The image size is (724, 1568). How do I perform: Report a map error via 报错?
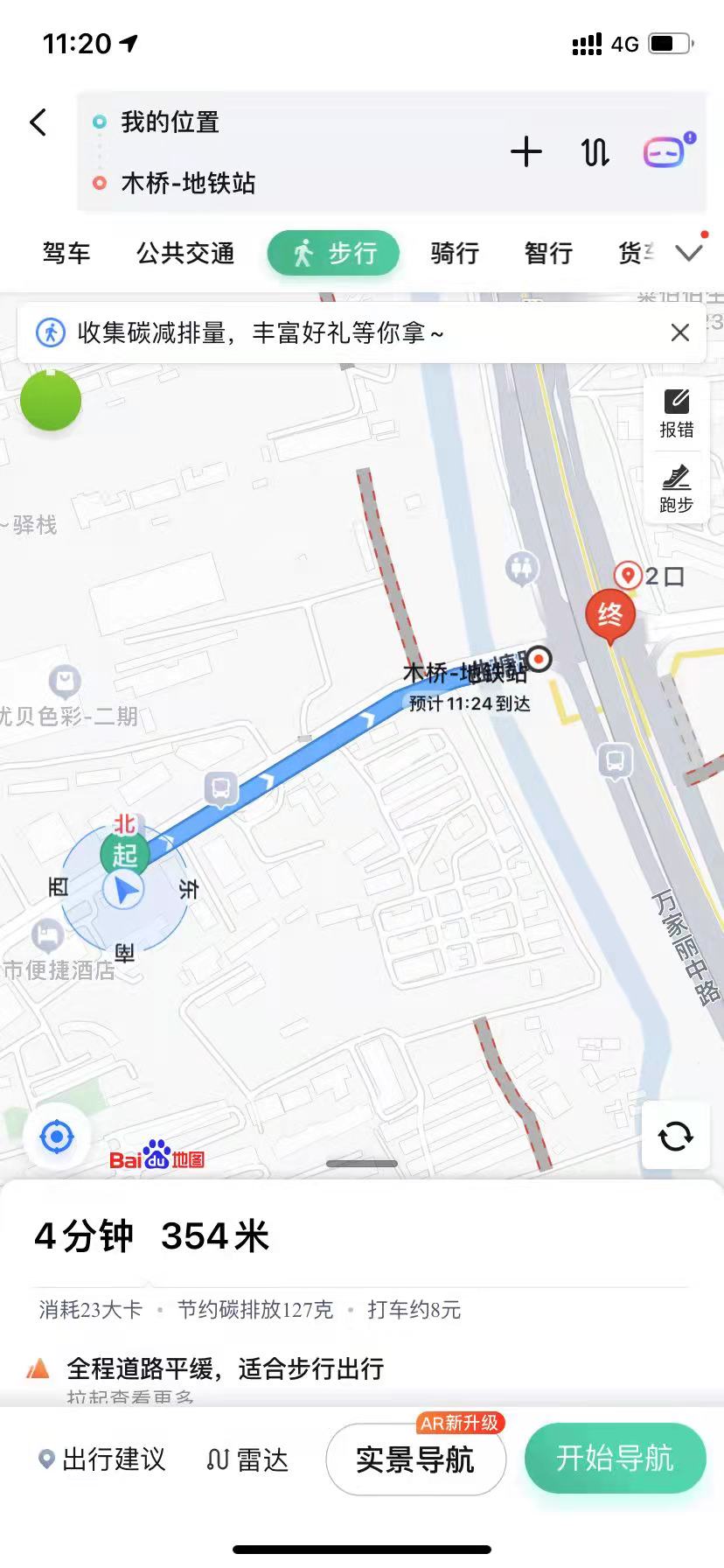676,413
